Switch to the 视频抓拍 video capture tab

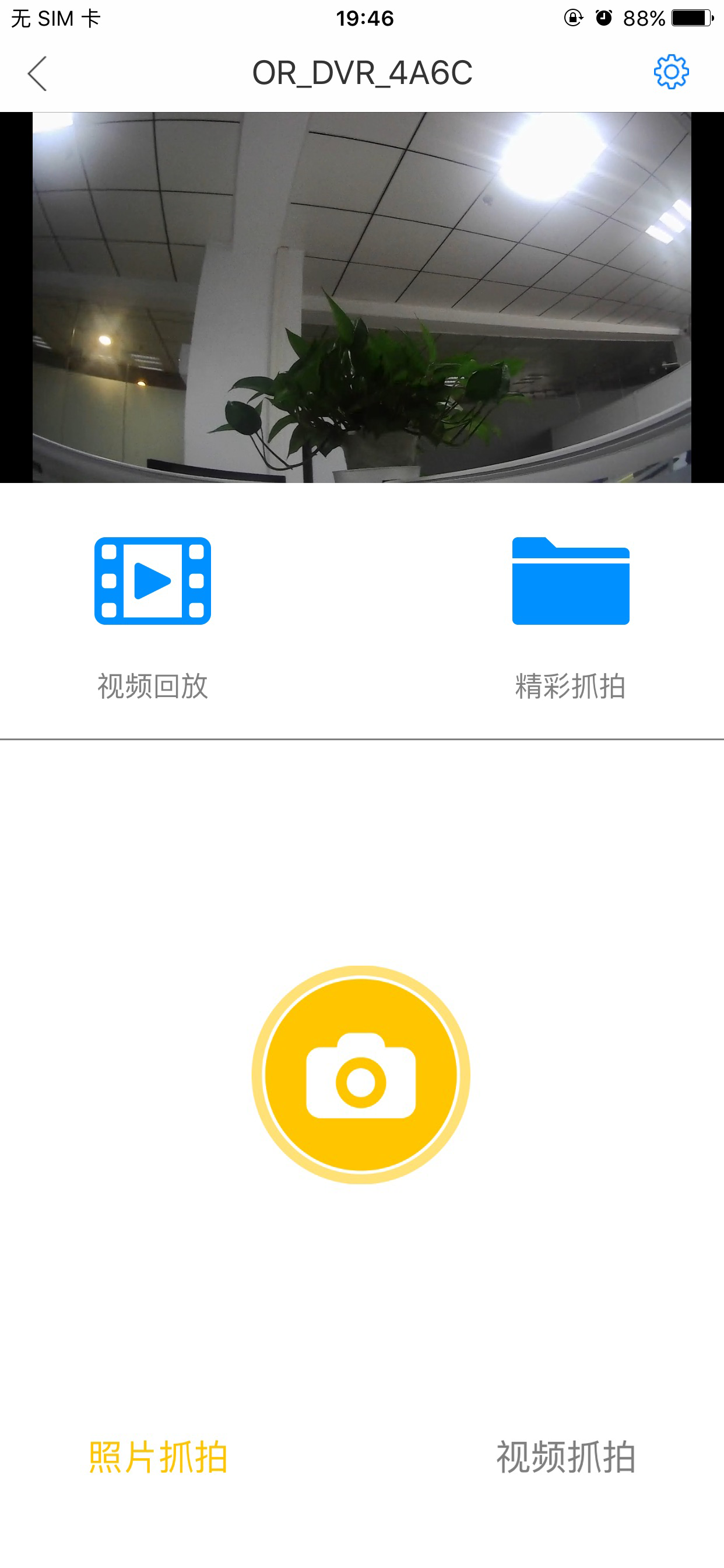566,1458
